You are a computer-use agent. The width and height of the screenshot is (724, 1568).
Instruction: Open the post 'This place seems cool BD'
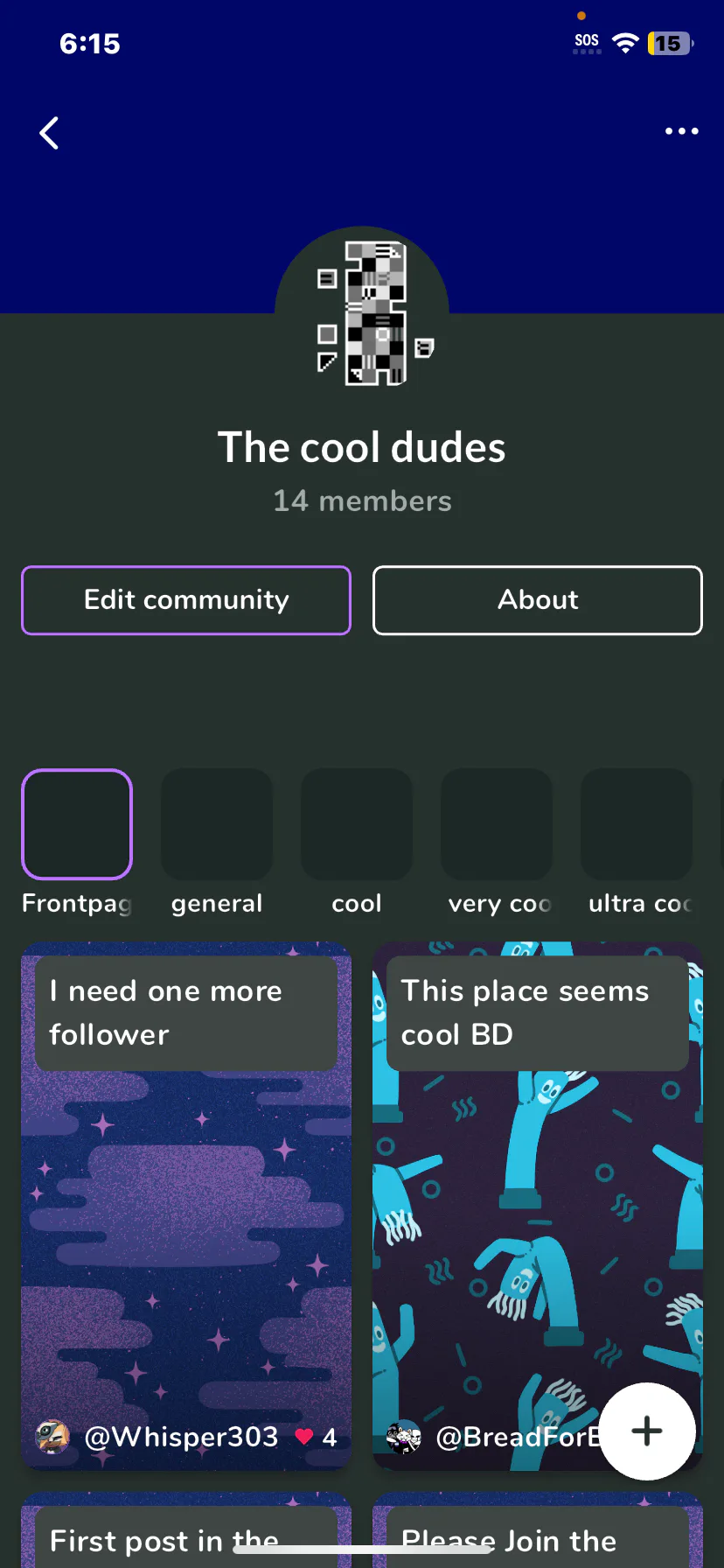tap(538, 1206)
